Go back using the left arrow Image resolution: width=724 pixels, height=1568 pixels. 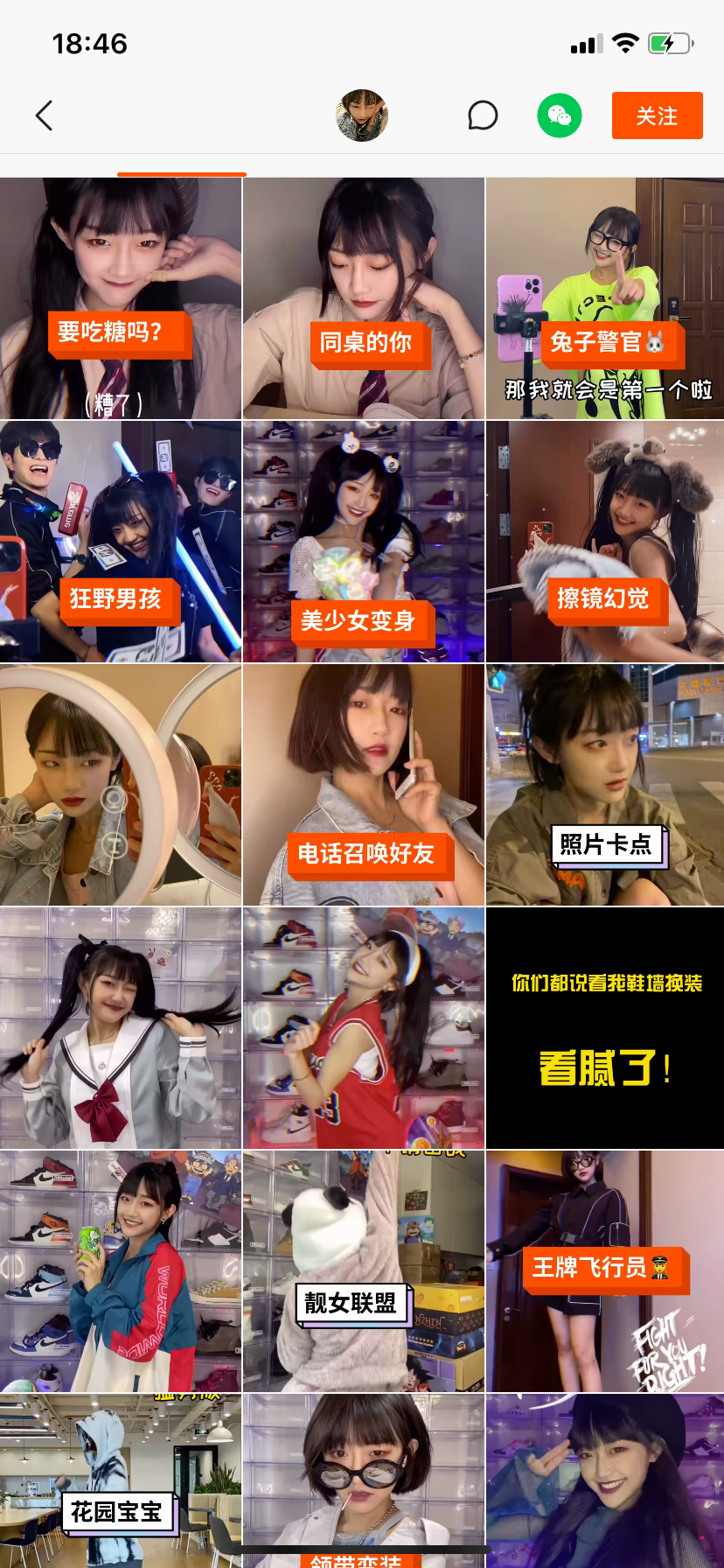click(44, 115)
